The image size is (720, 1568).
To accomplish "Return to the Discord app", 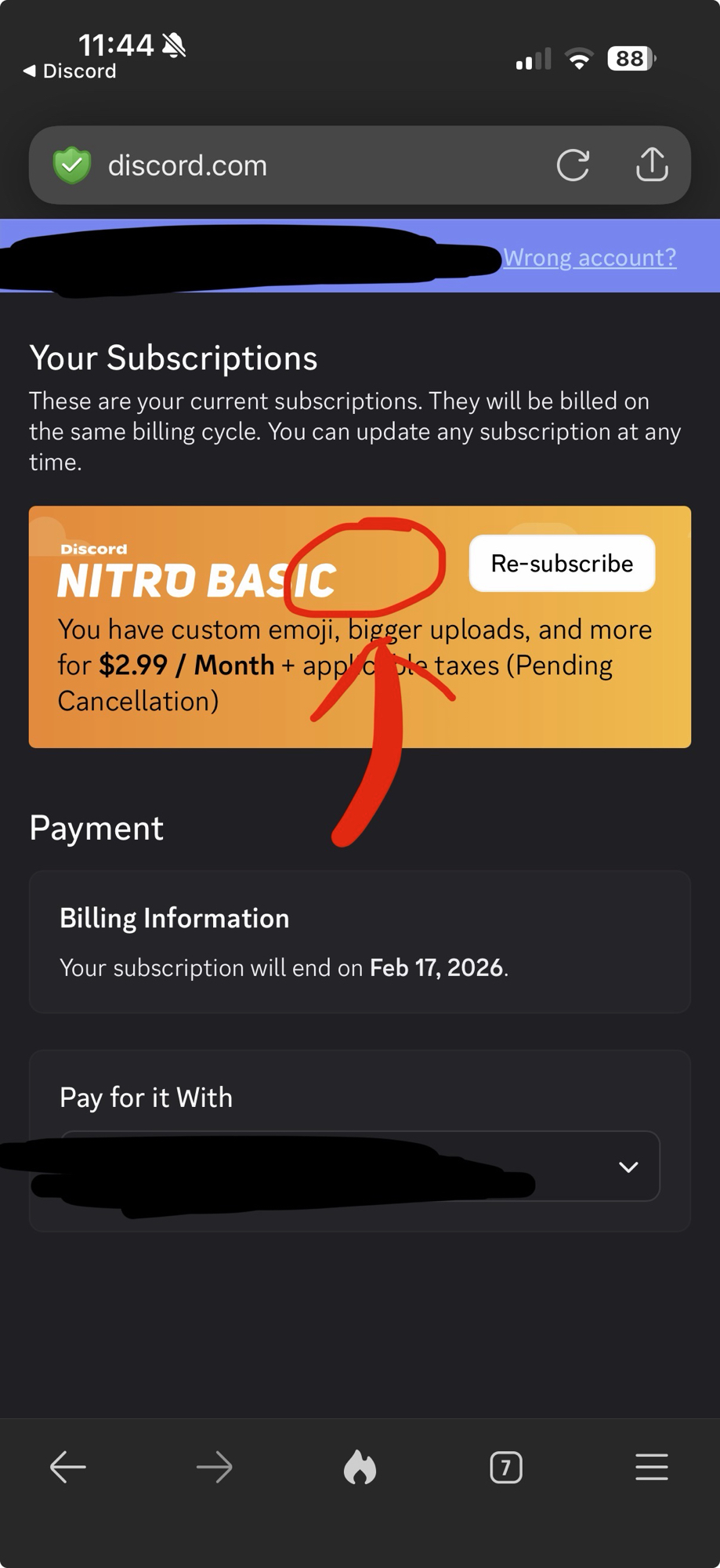I will pos(71,71).
